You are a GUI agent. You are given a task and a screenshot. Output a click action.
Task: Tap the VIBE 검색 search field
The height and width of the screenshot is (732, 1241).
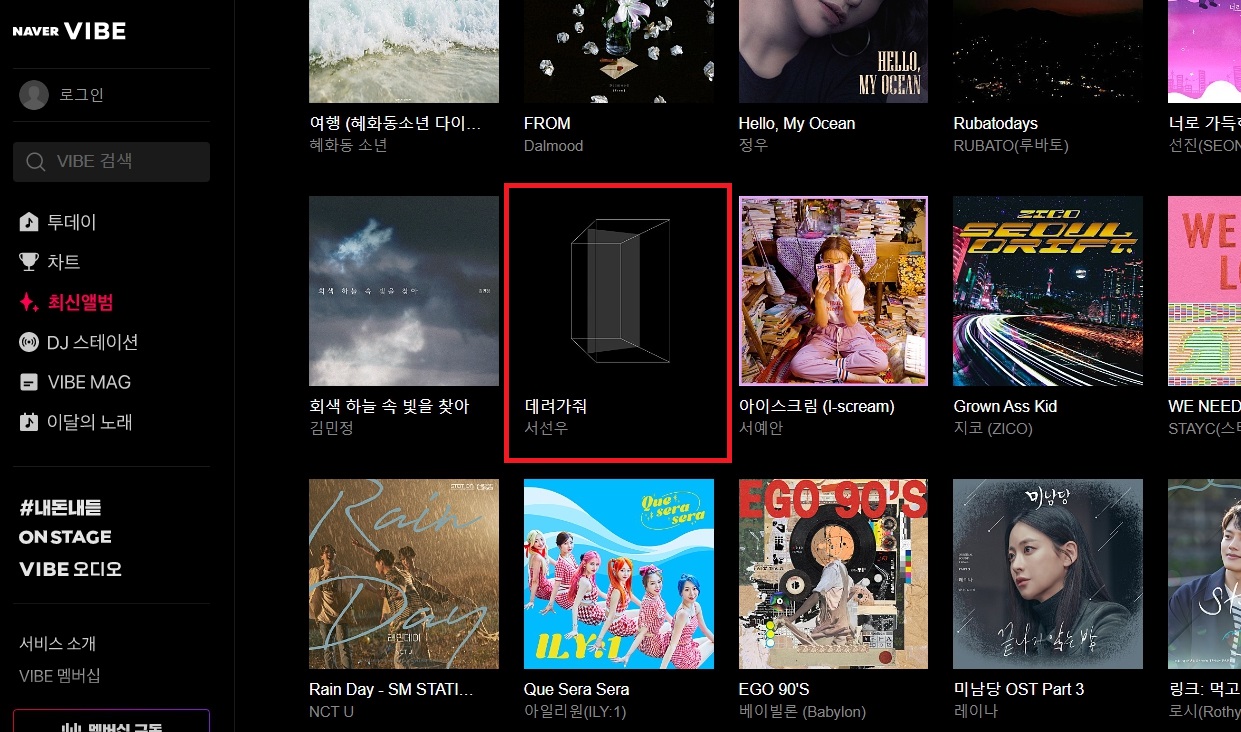coord(111,161)
